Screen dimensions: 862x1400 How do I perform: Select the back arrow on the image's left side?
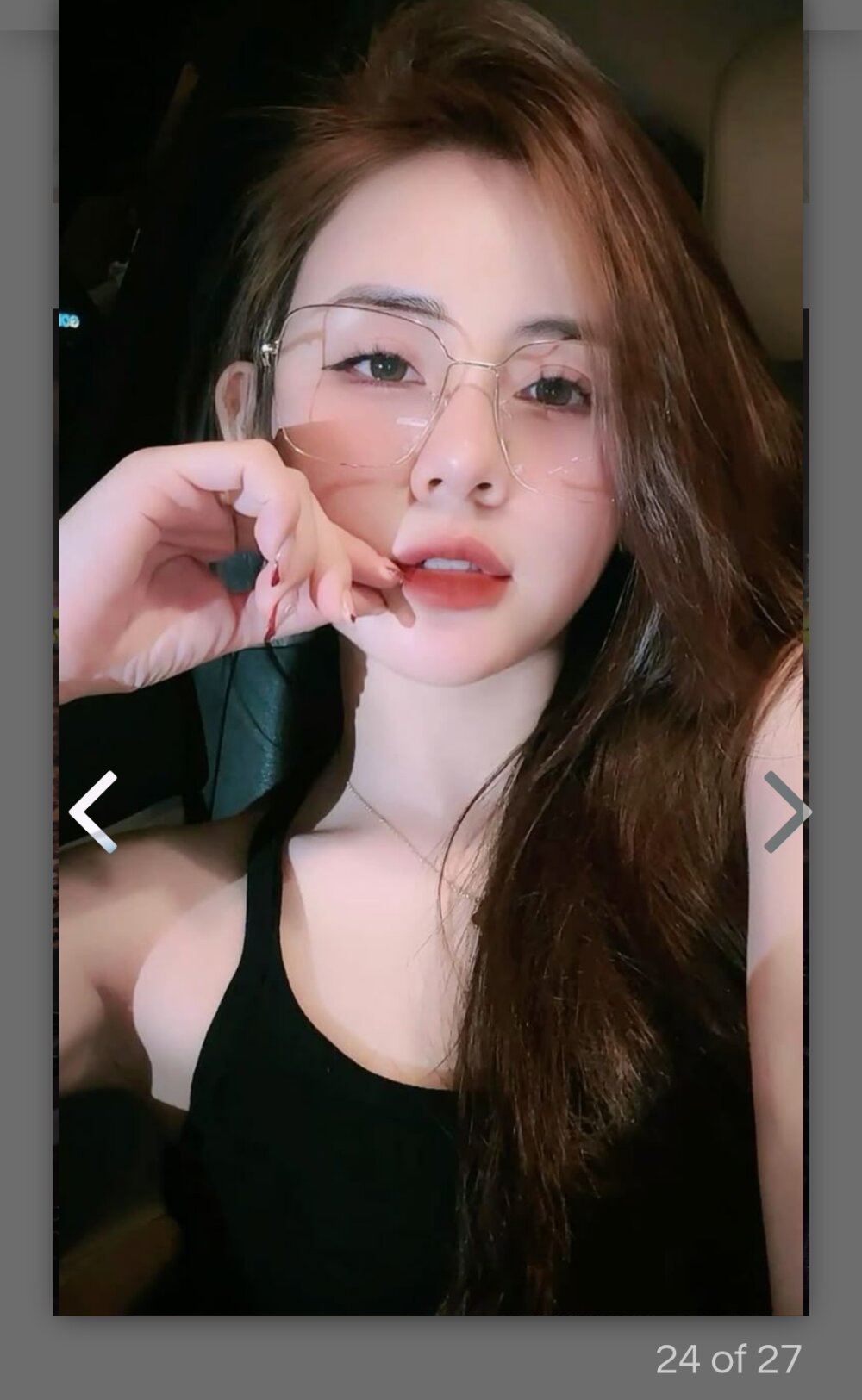point(92,811)
